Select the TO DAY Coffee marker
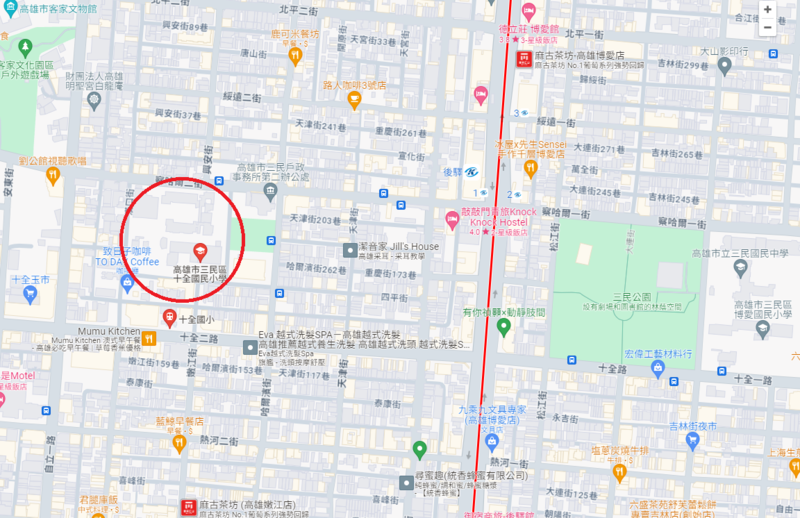 (127, 283)
